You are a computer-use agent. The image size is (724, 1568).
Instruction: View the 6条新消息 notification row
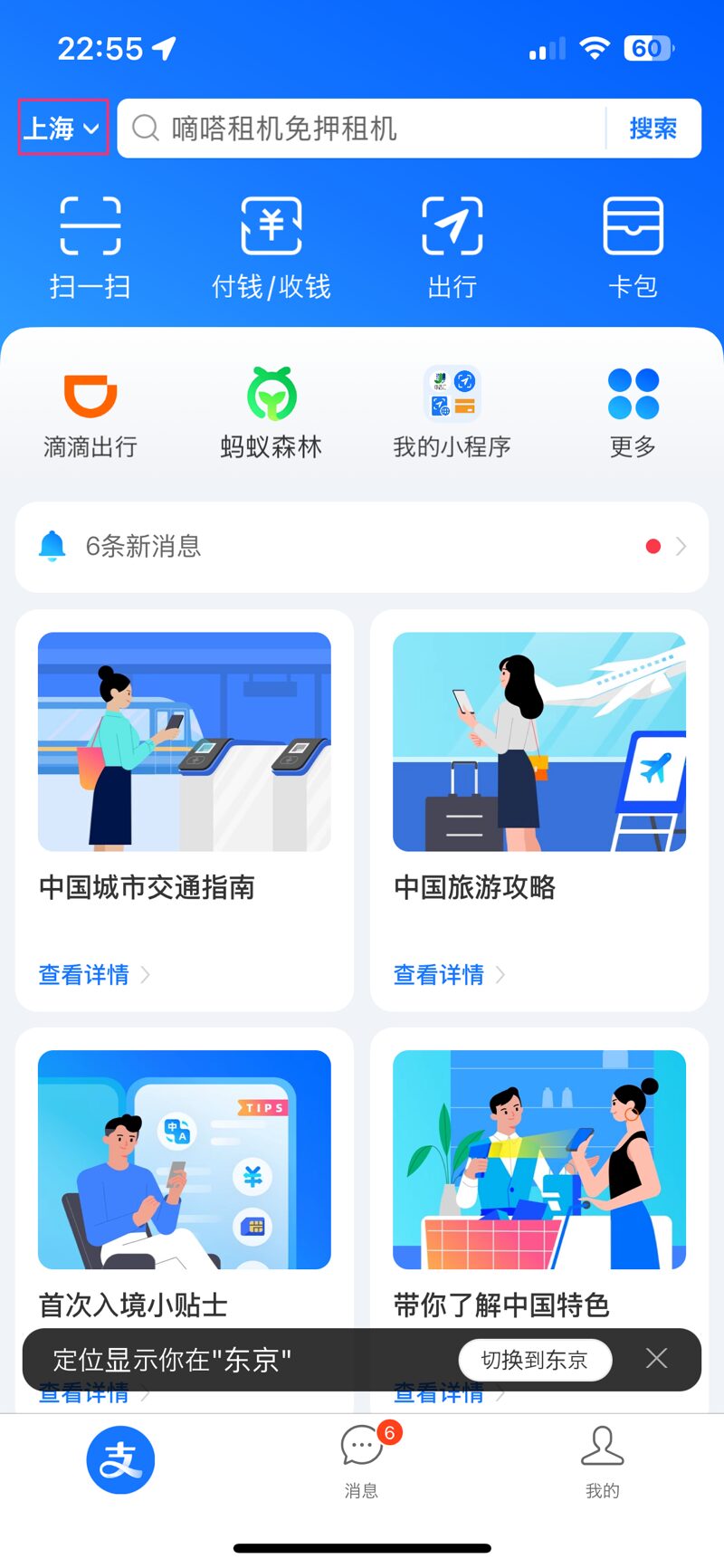pos(362,547)
